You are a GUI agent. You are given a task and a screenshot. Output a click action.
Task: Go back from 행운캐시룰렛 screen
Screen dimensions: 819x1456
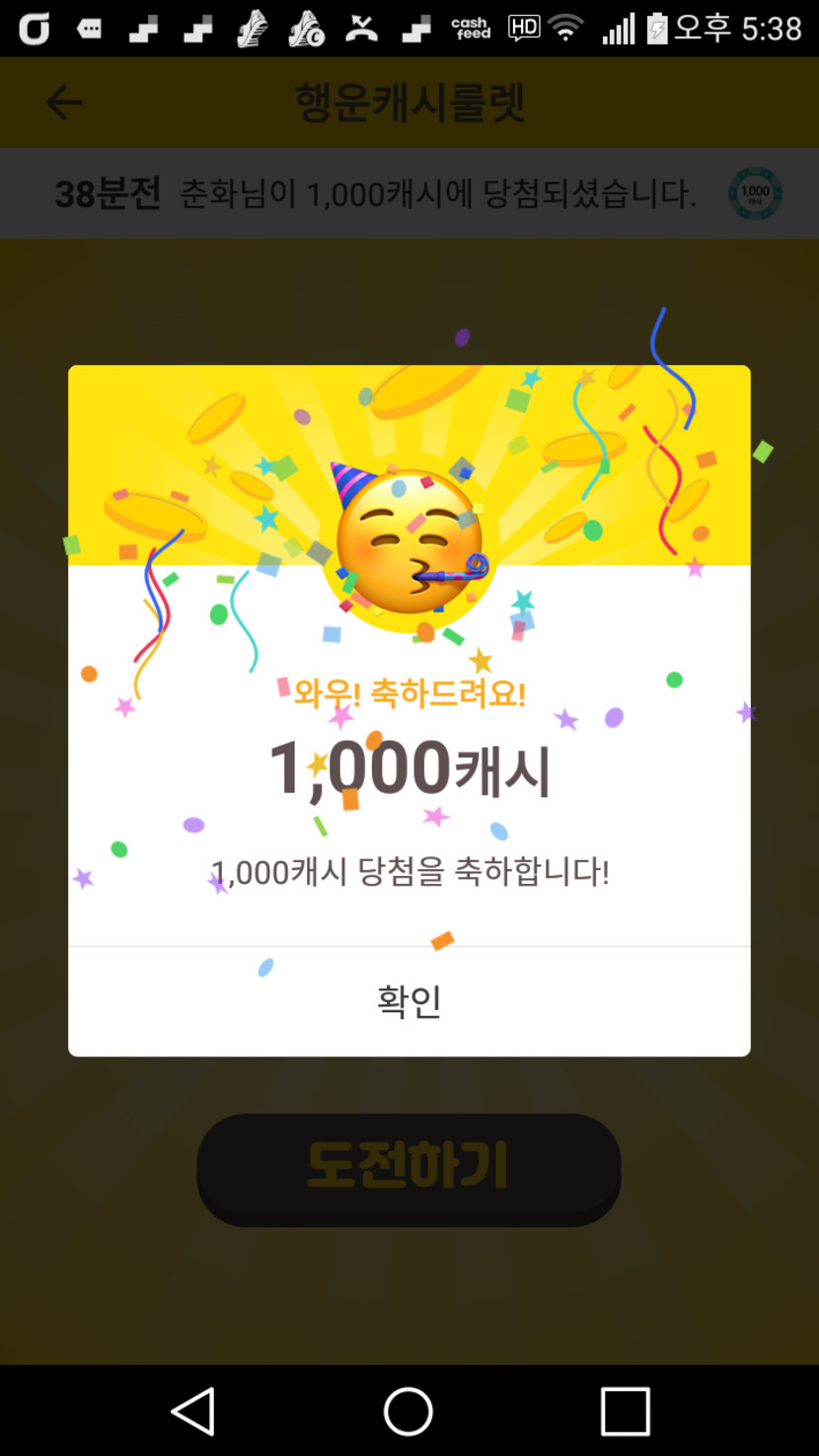63,103
